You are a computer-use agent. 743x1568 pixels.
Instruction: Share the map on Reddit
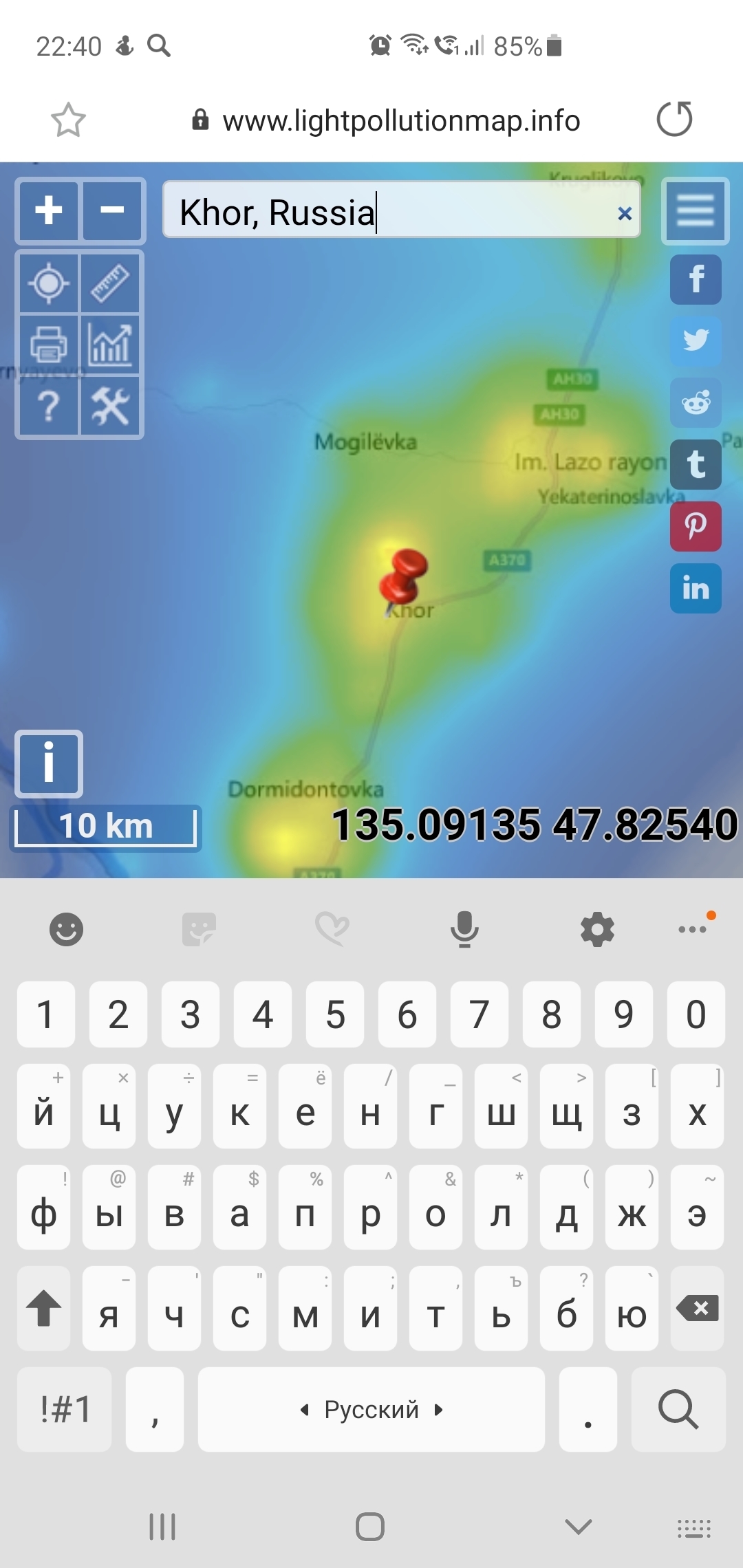[x=696, y=402]
